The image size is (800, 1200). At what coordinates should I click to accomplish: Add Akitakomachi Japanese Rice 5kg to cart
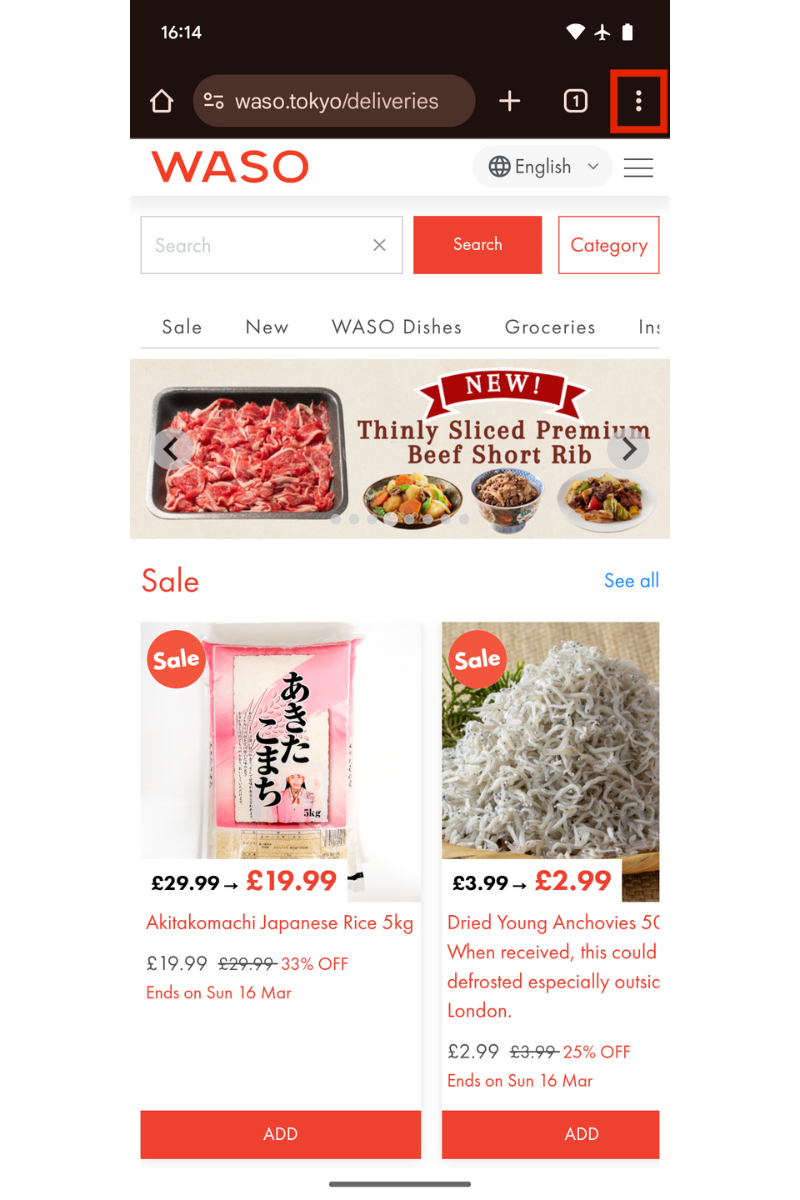click(280, 1134)
